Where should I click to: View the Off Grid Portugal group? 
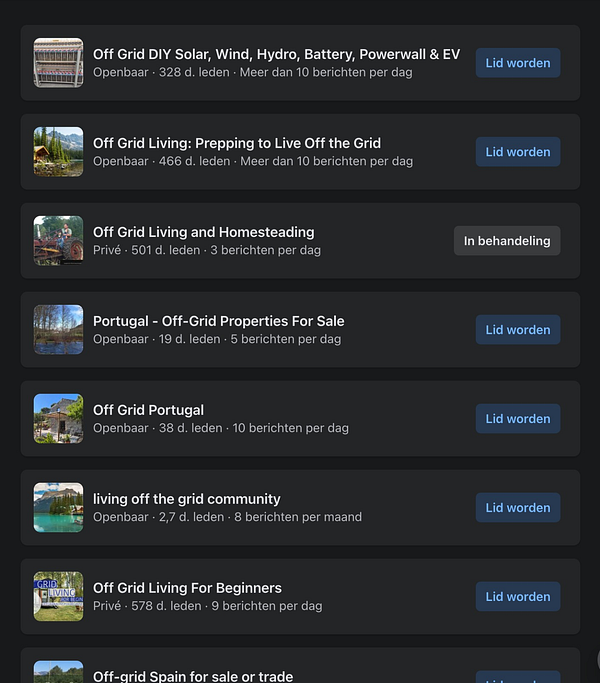tap(148, 410)
